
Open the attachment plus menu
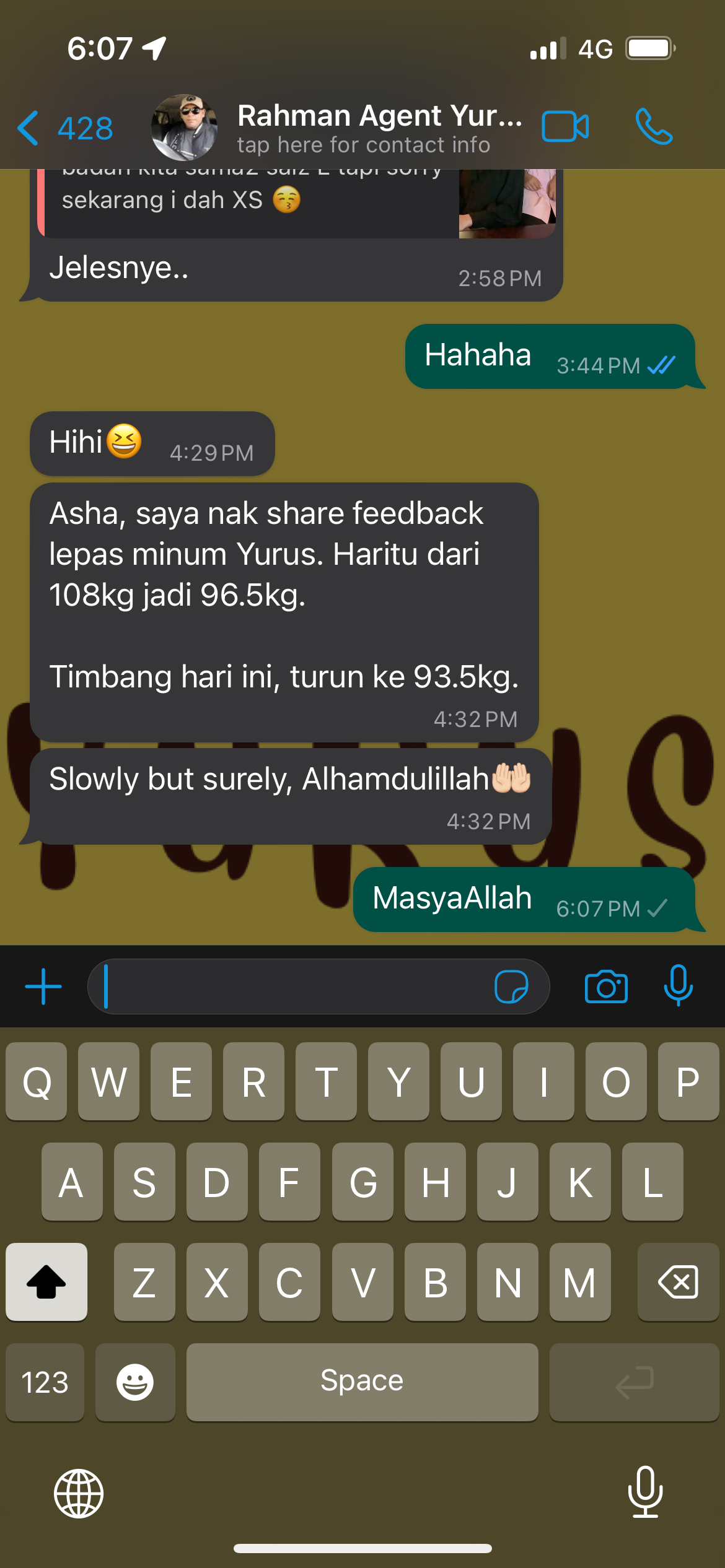coord(43,986)
